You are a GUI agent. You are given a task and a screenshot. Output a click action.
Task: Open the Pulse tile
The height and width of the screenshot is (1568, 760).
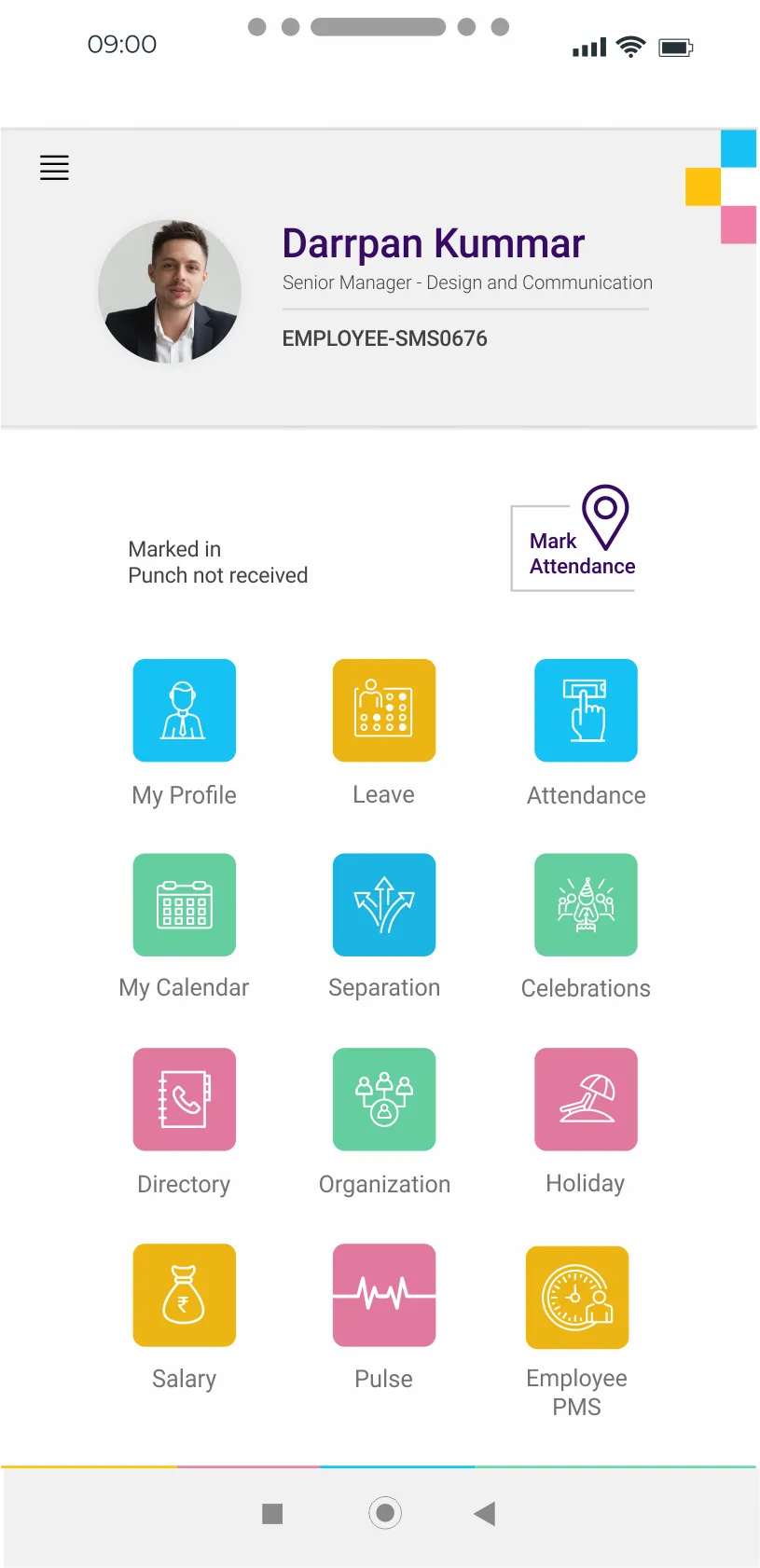(384, 1295)
